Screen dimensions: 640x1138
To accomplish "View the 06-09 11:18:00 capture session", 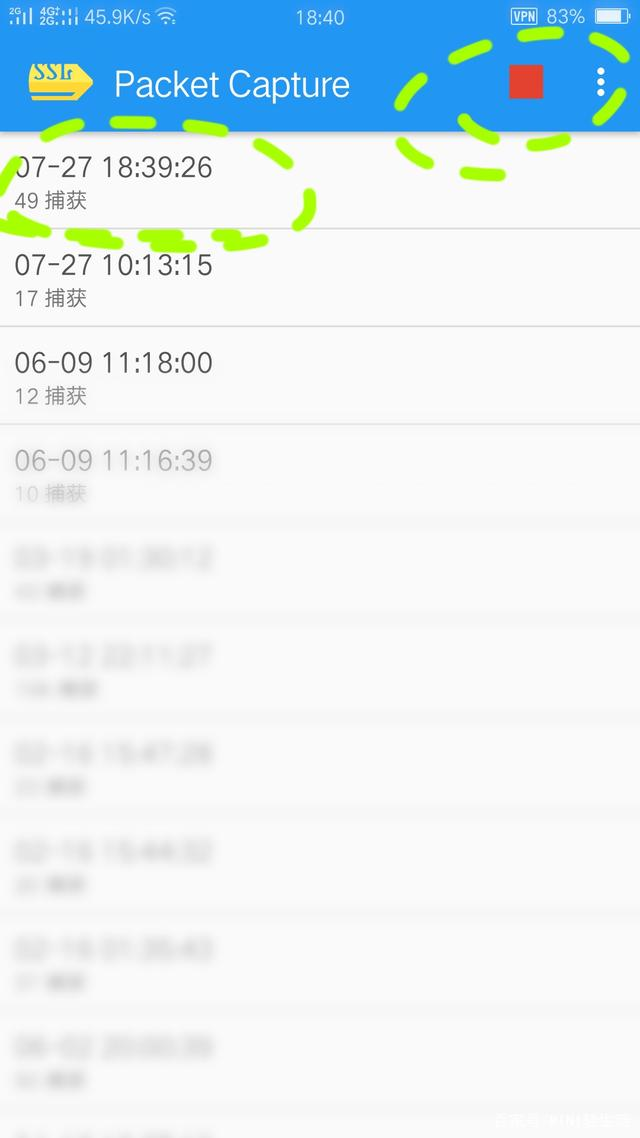I will 320,376.
